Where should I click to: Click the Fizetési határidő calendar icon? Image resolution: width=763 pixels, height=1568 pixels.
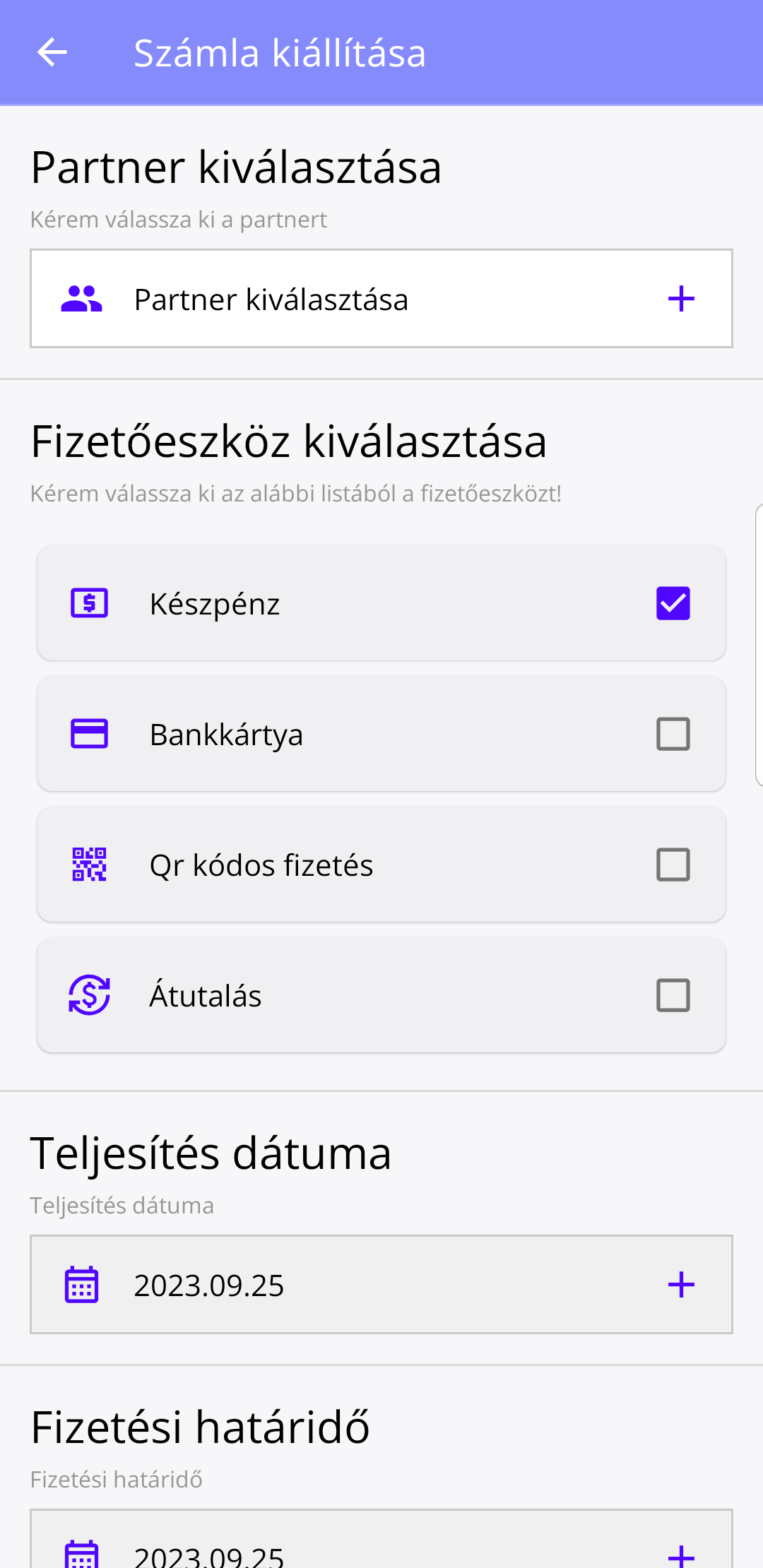click(x=81, y=1553)
